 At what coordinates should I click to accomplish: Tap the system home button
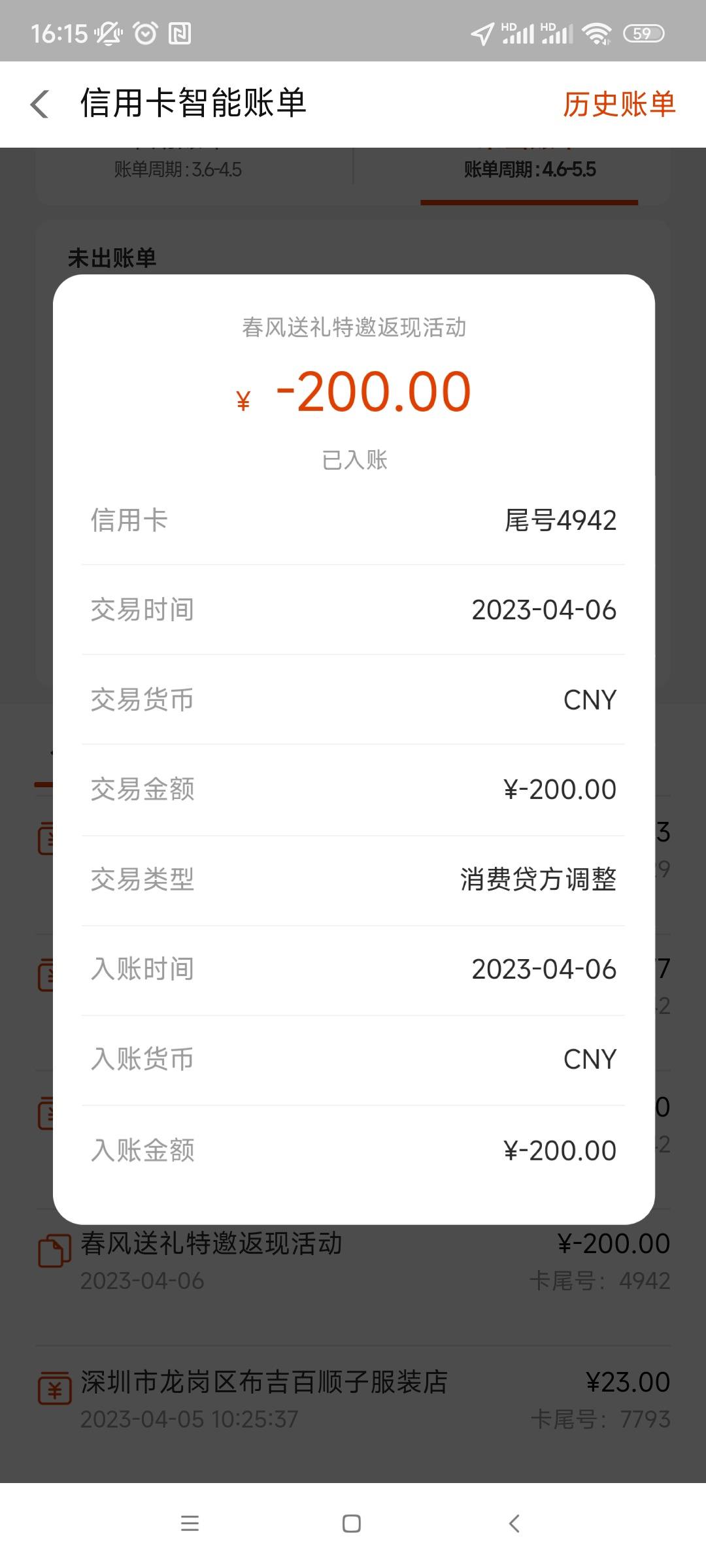point(352,1524)
